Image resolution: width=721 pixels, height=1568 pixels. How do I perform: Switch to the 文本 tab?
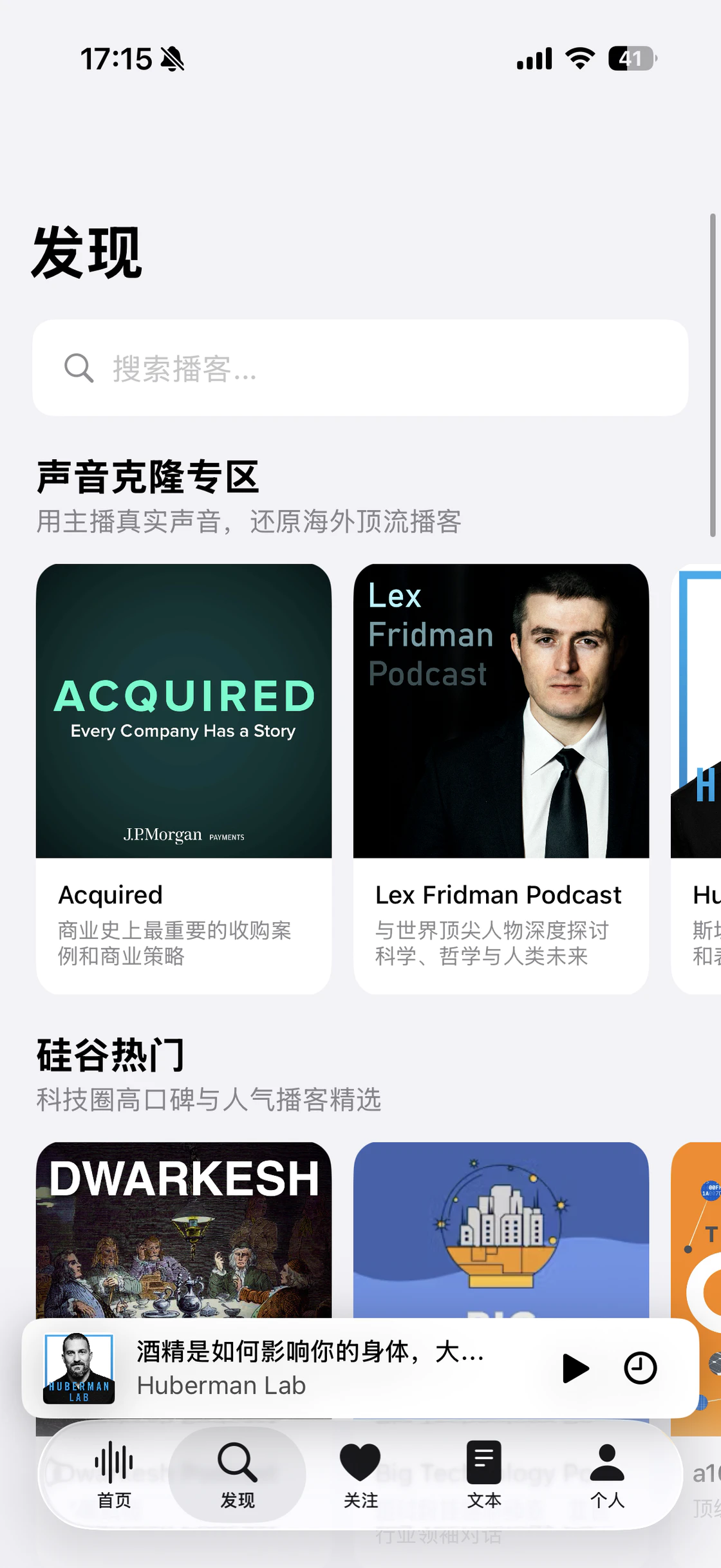[483, 1474]
